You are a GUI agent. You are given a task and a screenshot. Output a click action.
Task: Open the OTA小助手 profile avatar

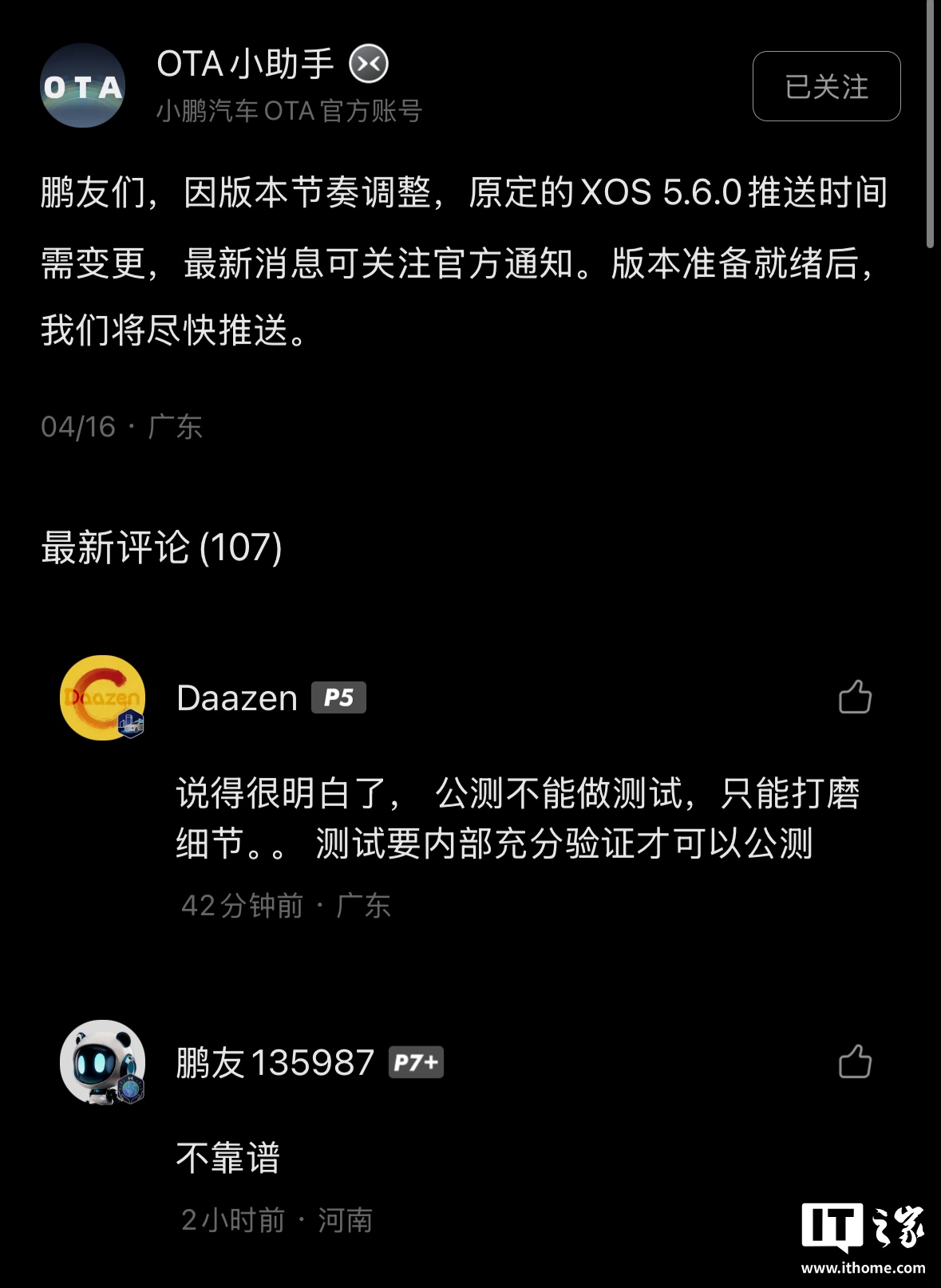83,86
